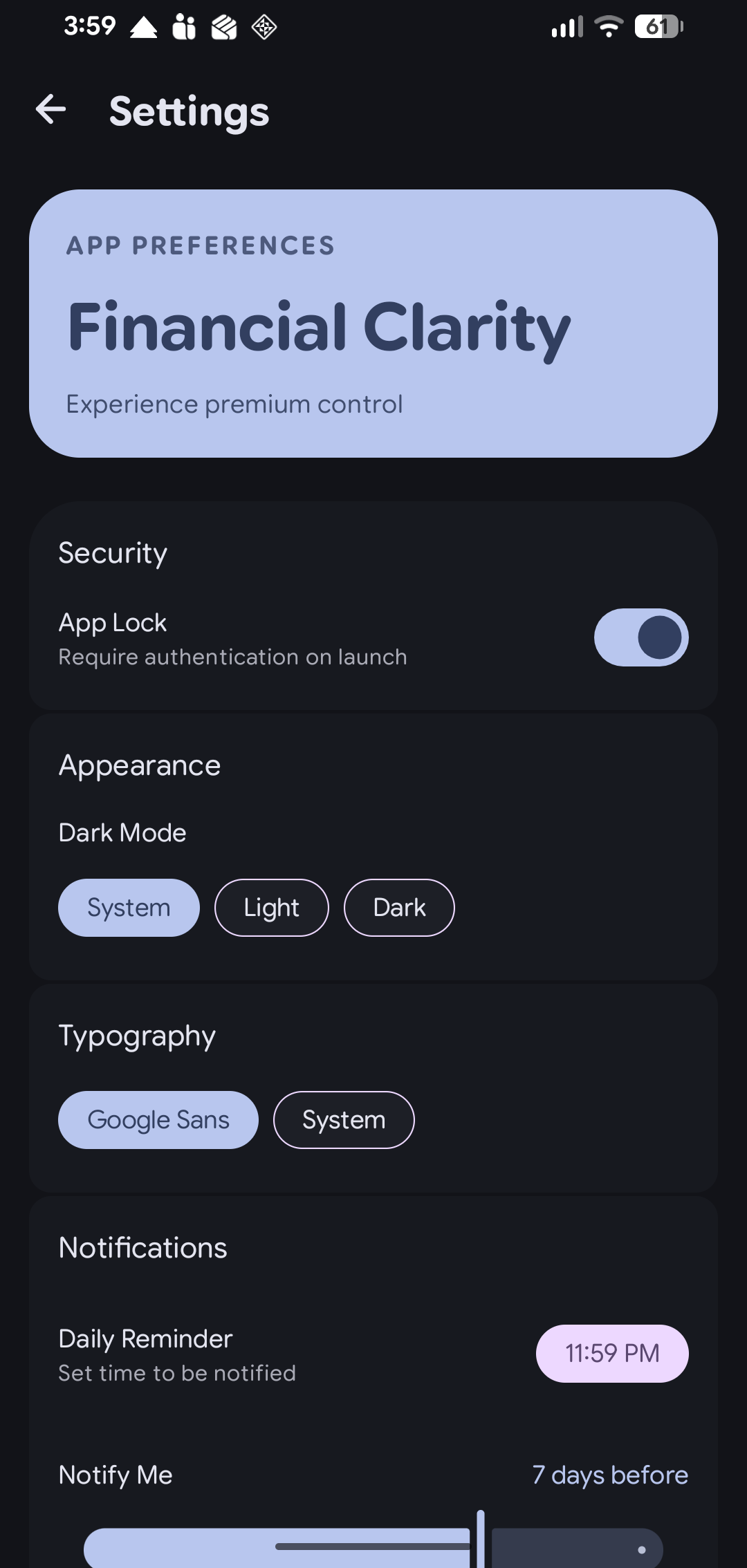The image size is (747, 1568).
Task: Disable the App Lock toggle
Action: [x=642, y=637]
